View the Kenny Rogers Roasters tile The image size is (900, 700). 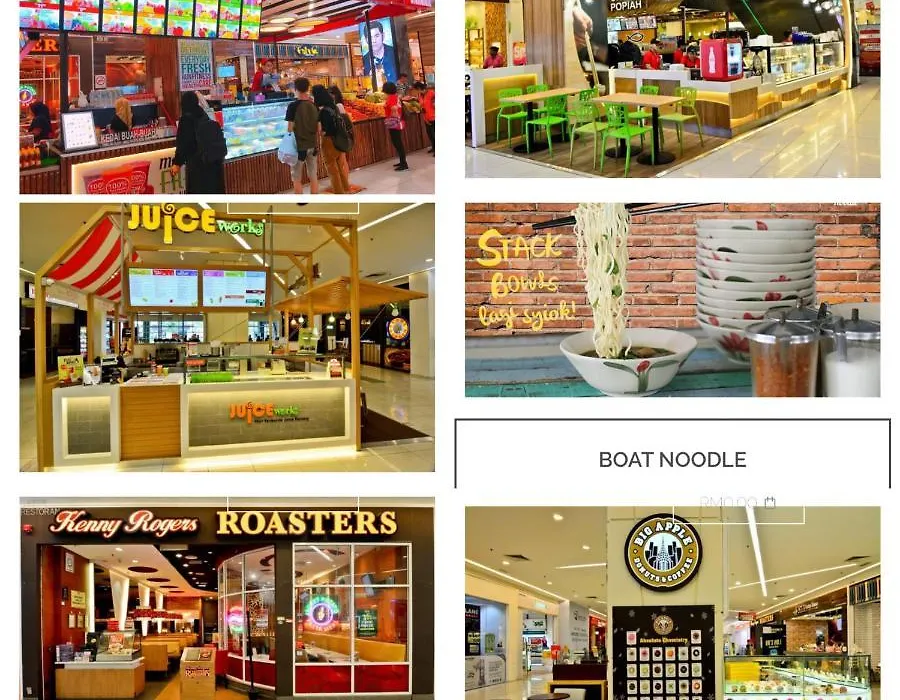(227, 598)
